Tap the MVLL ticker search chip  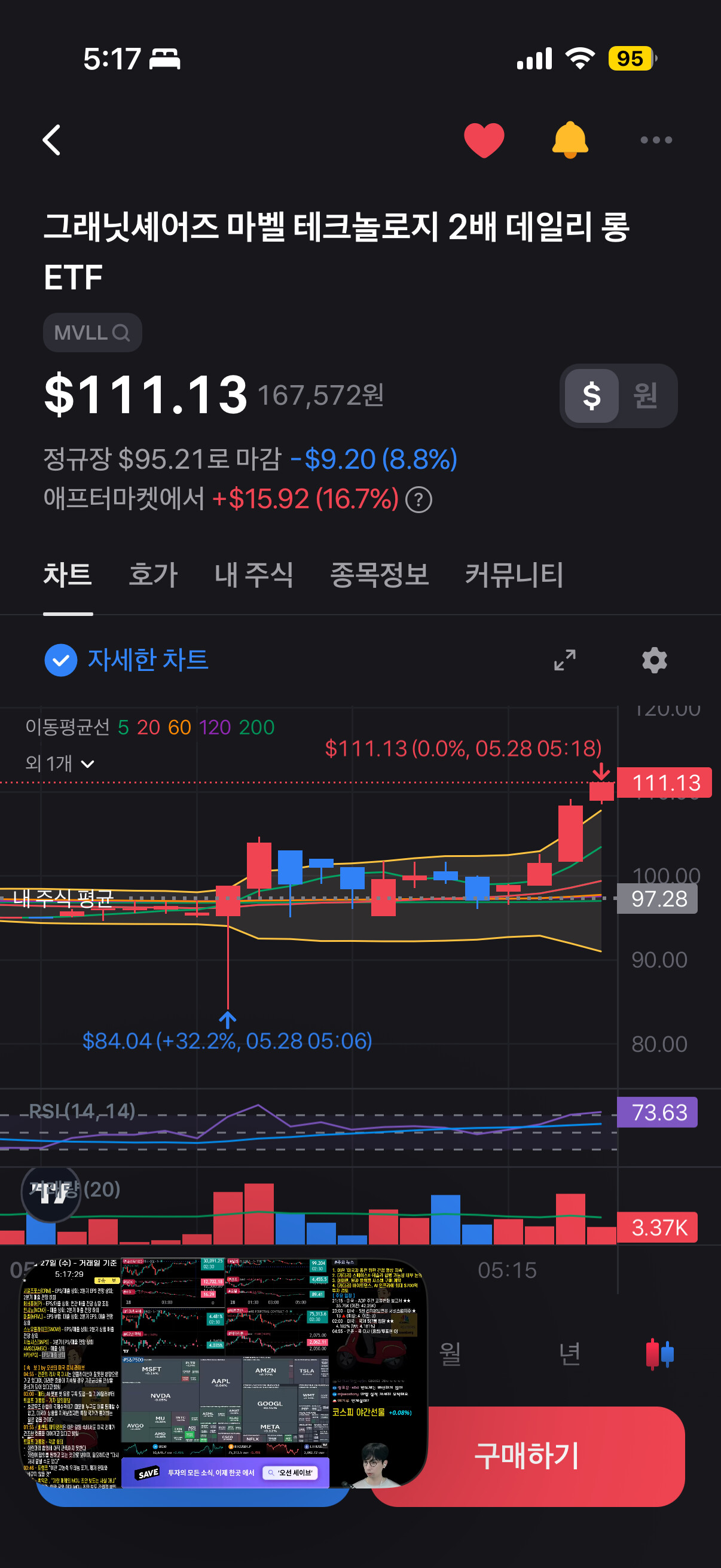coord(93,332)
